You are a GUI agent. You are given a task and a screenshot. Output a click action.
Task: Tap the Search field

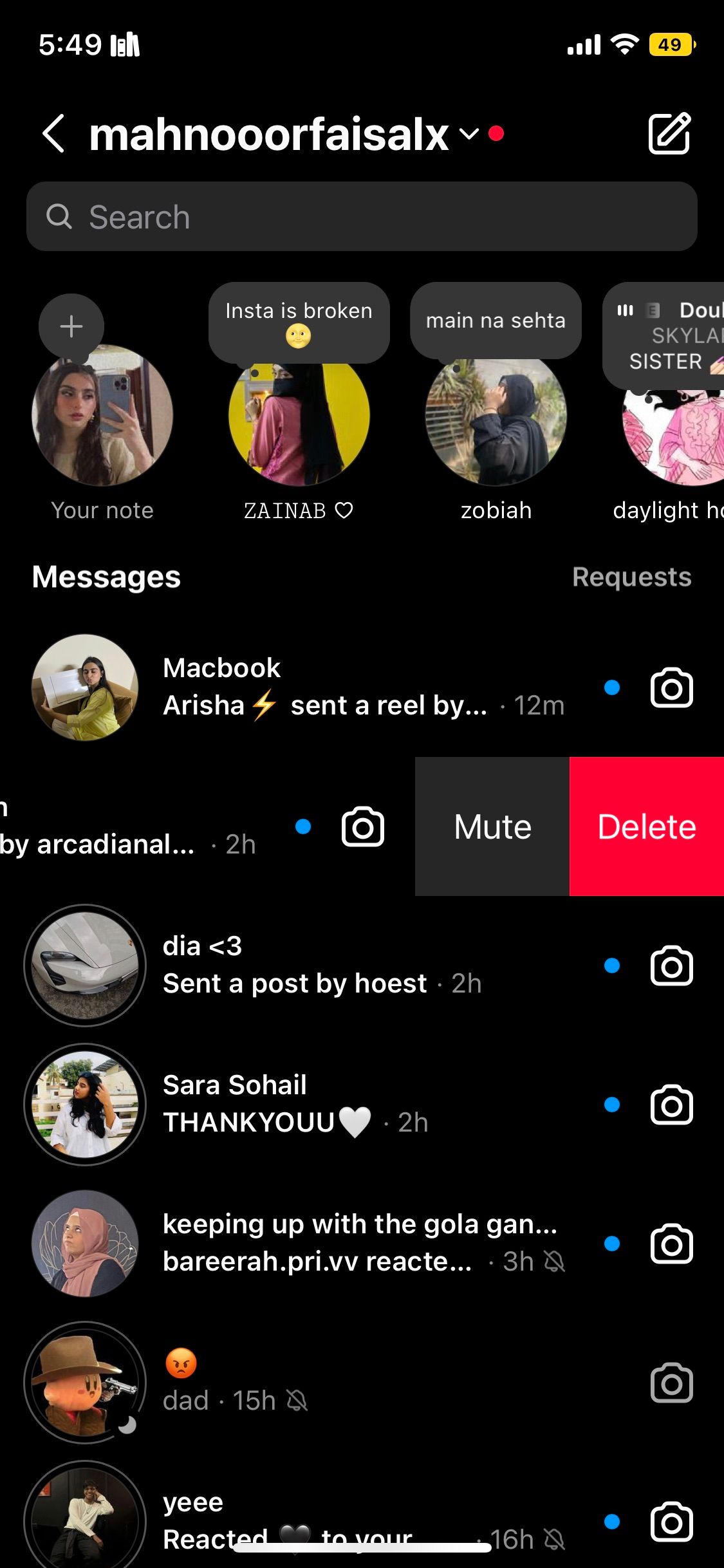coord(362,217)
